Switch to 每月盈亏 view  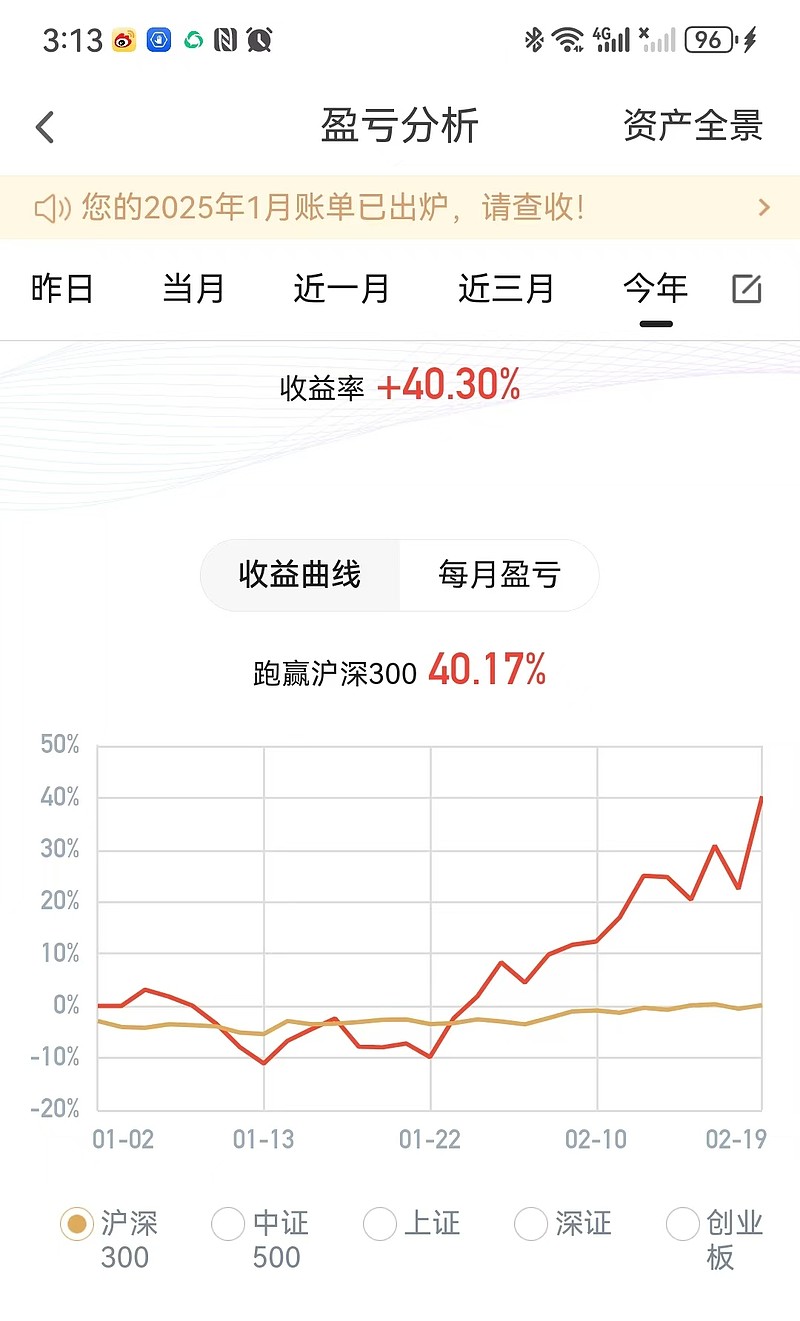(499, 575)
